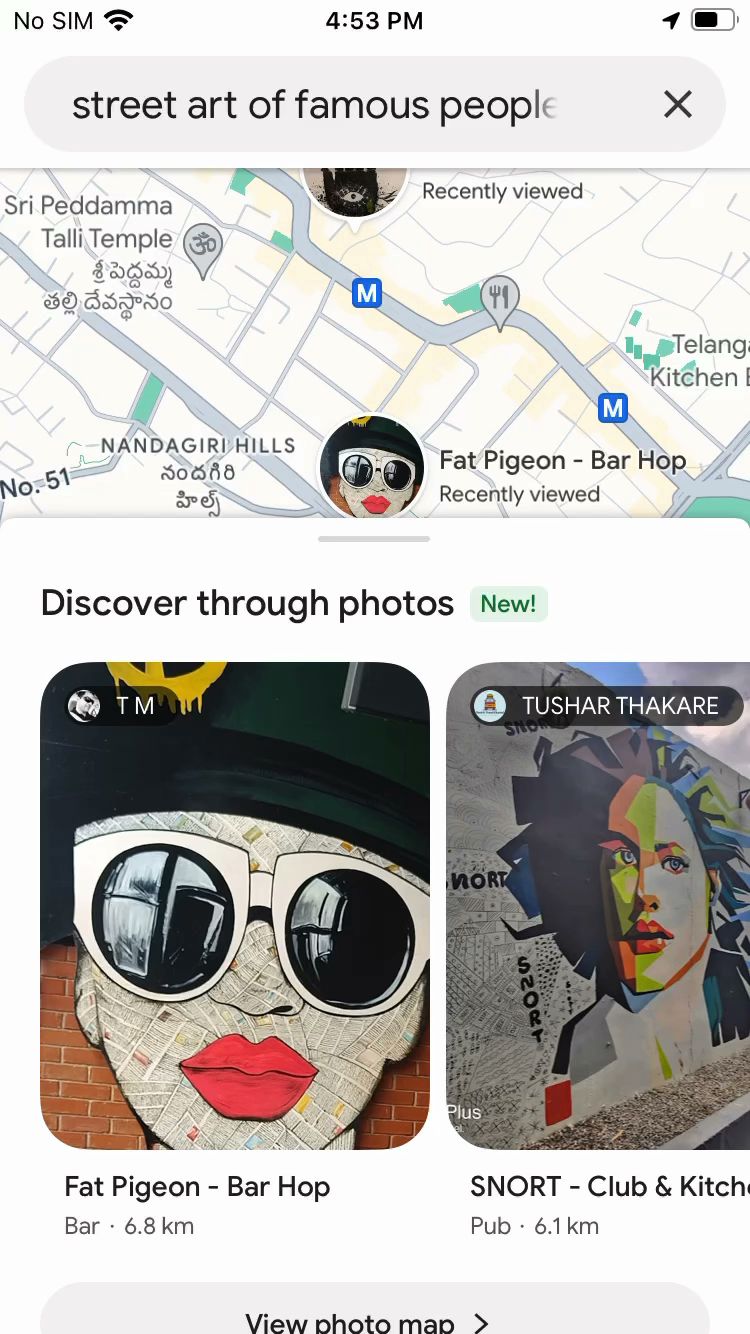This screenshot has height=1334, width=750.
Task: Tap the recently viewed photo pin at top
Action: click(x=355, y=188)
